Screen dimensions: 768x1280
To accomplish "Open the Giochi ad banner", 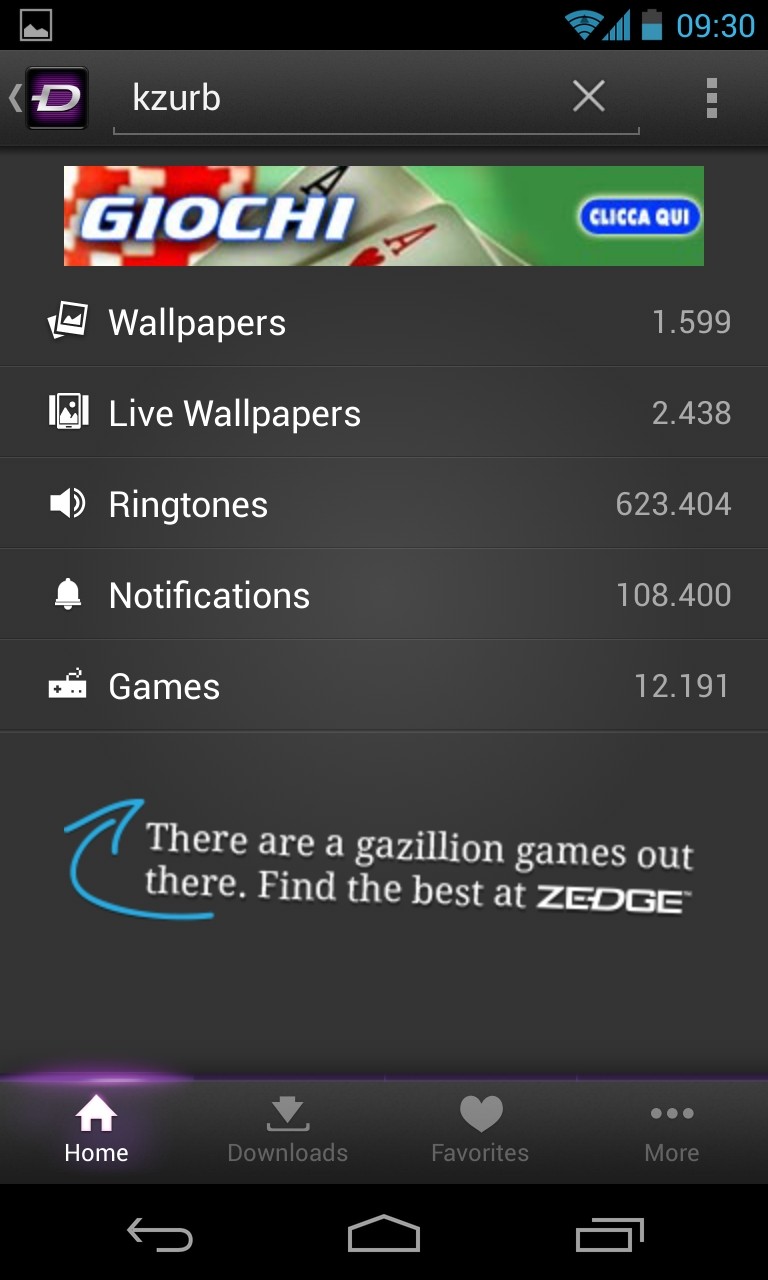I will click(384, 216).
